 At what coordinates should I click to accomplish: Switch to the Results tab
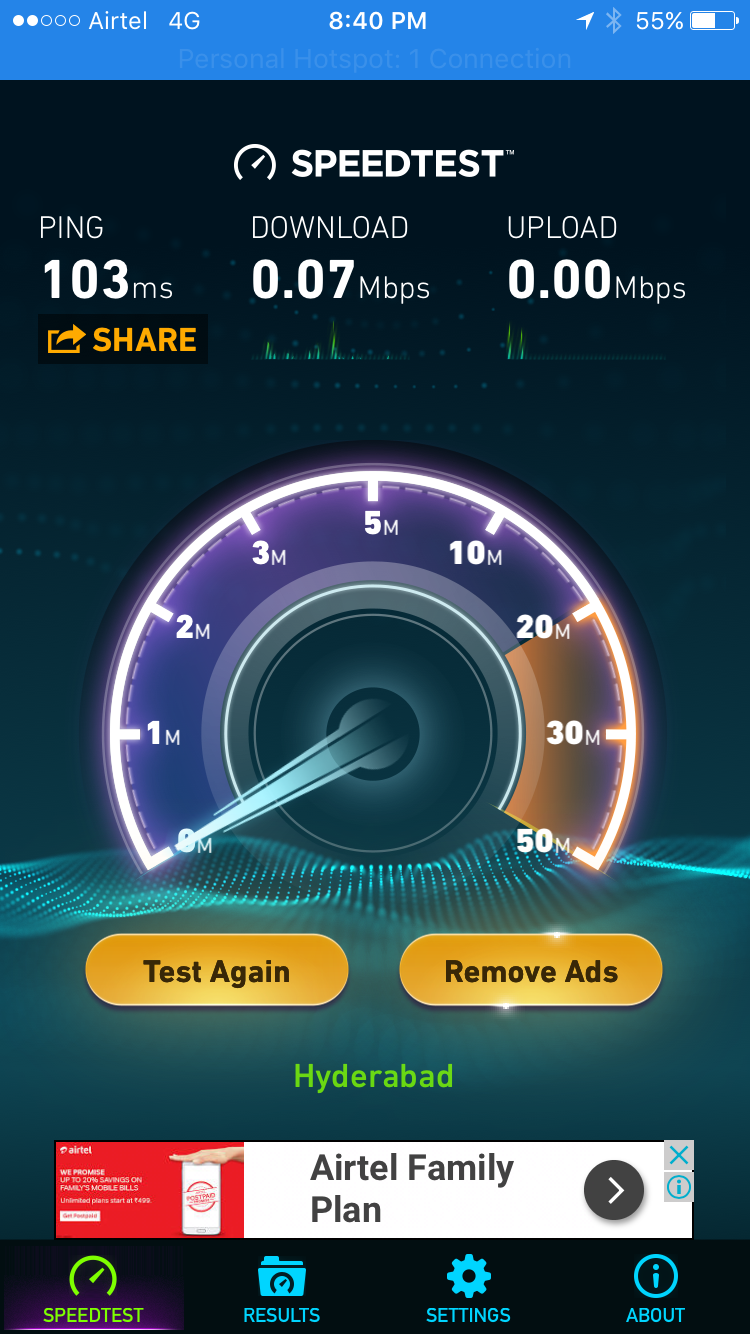[281, 1290]
